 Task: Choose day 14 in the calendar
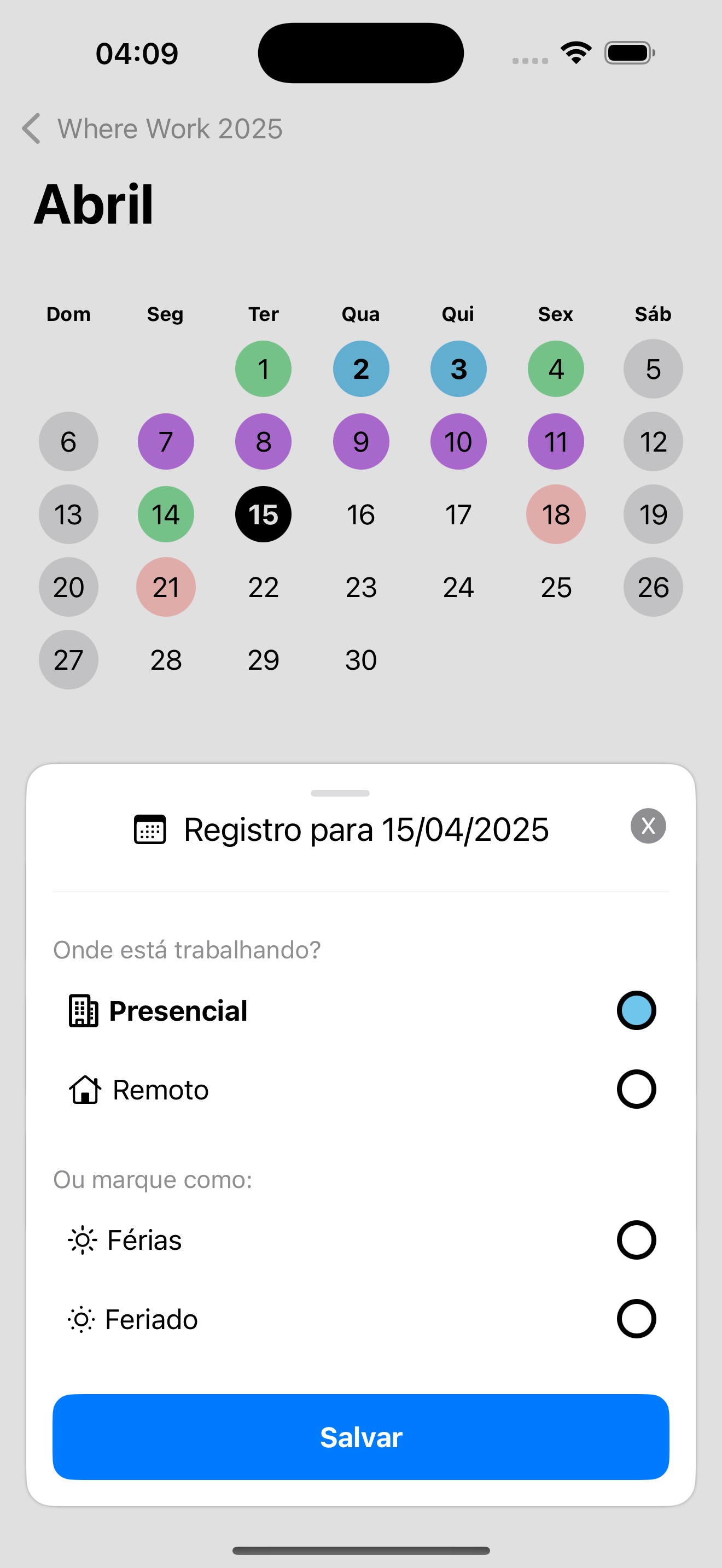coord(166,514)
